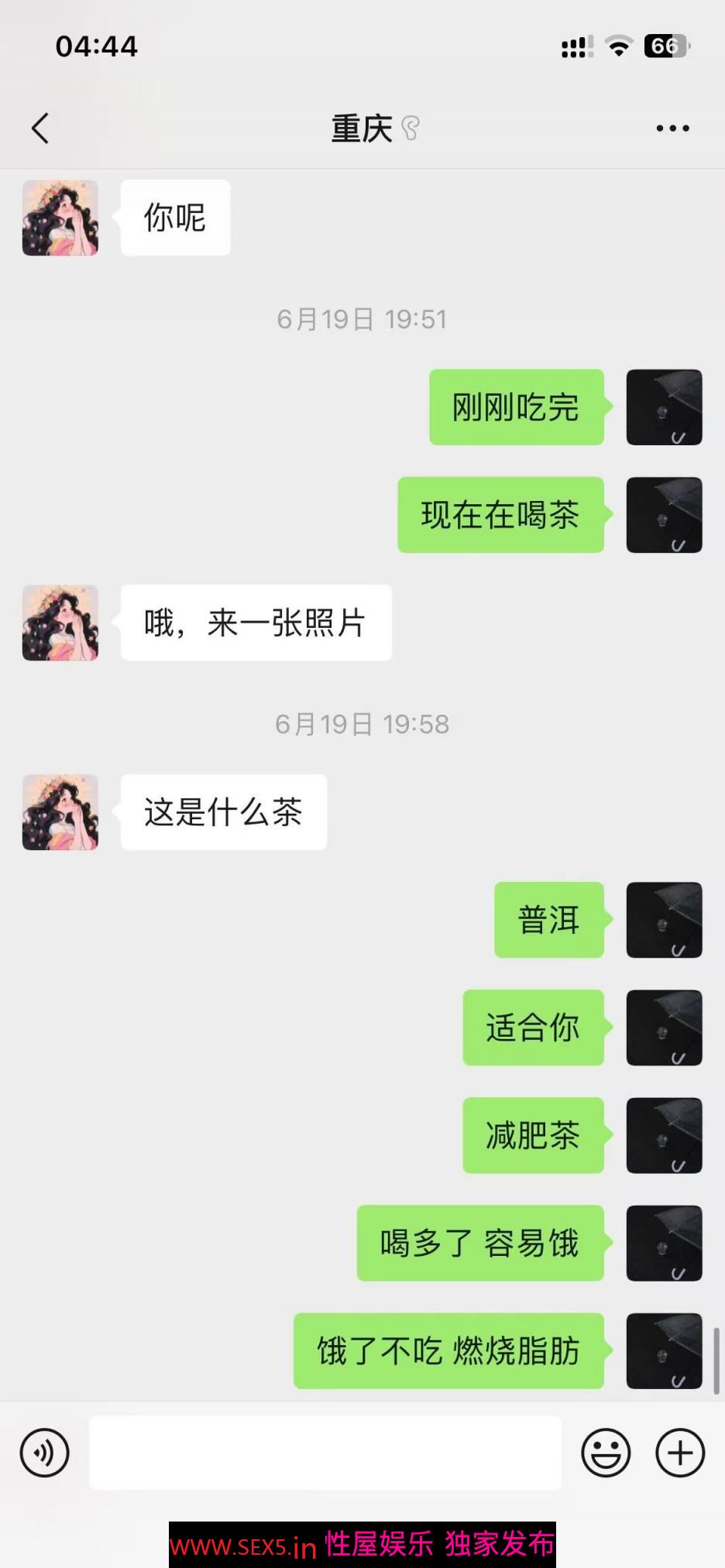The width and height of the screenshot is (725, 1568).
Task: Open own avatar beside 刚刚吃完 message
Action: (664, 407)
